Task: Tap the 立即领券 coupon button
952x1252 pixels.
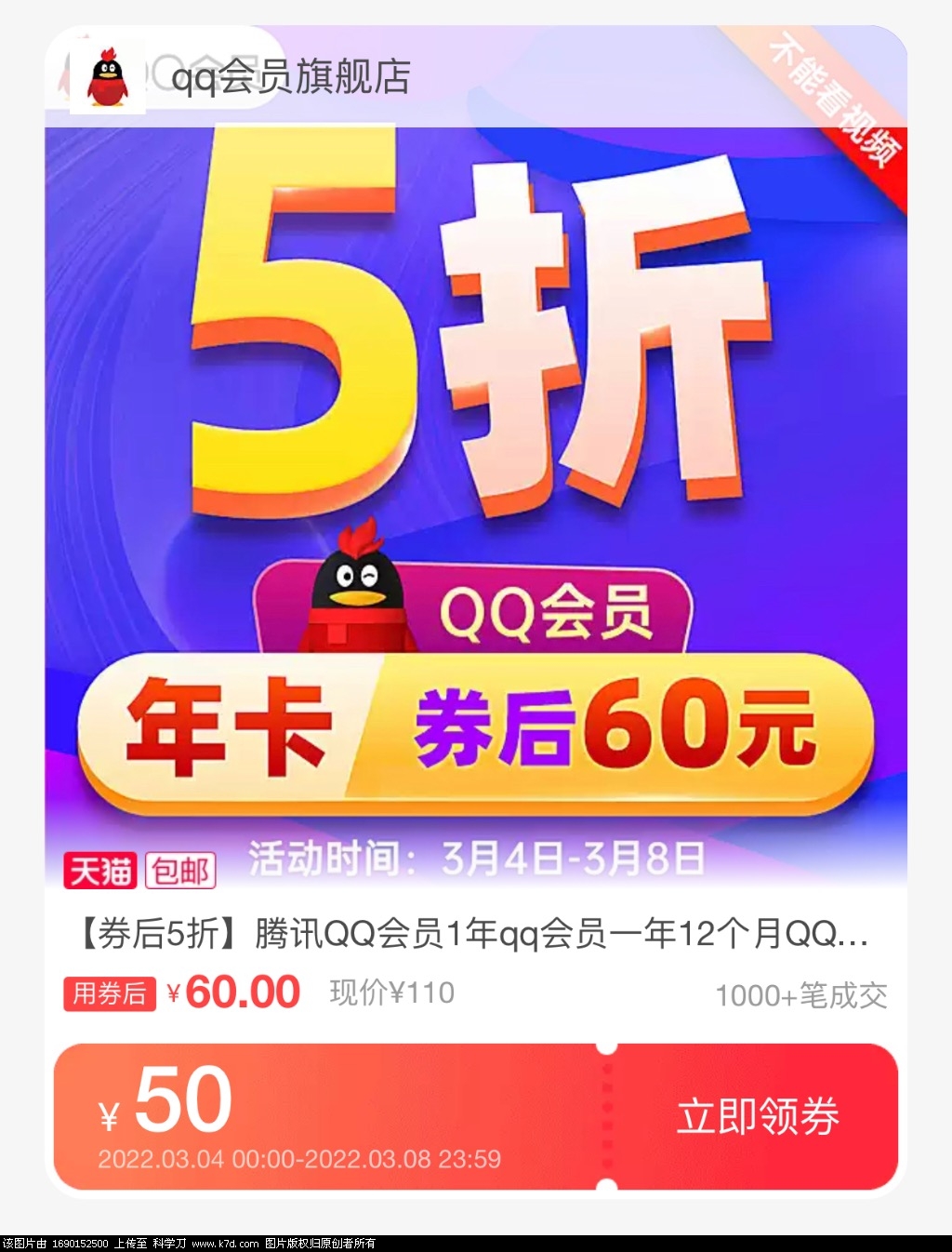Action: (757, 1116)
